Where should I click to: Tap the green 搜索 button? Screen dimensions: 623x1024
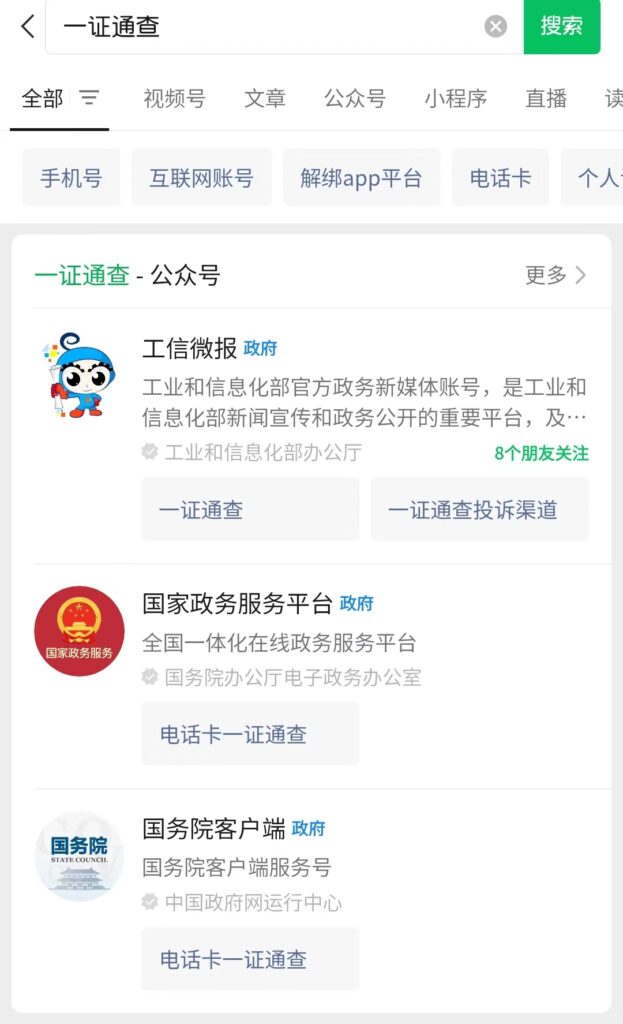point(561,27)
